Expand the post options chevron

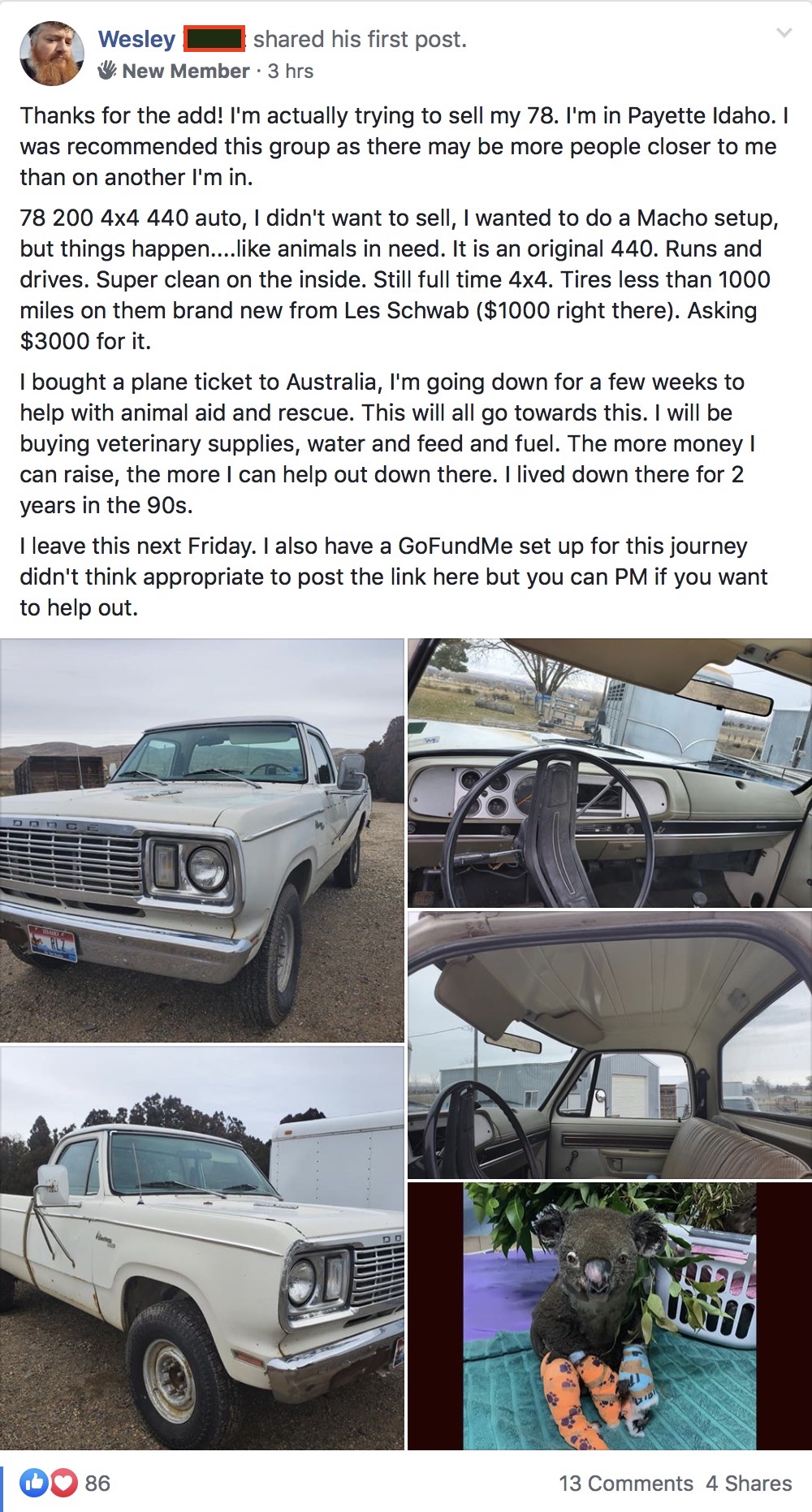(784, 33)
